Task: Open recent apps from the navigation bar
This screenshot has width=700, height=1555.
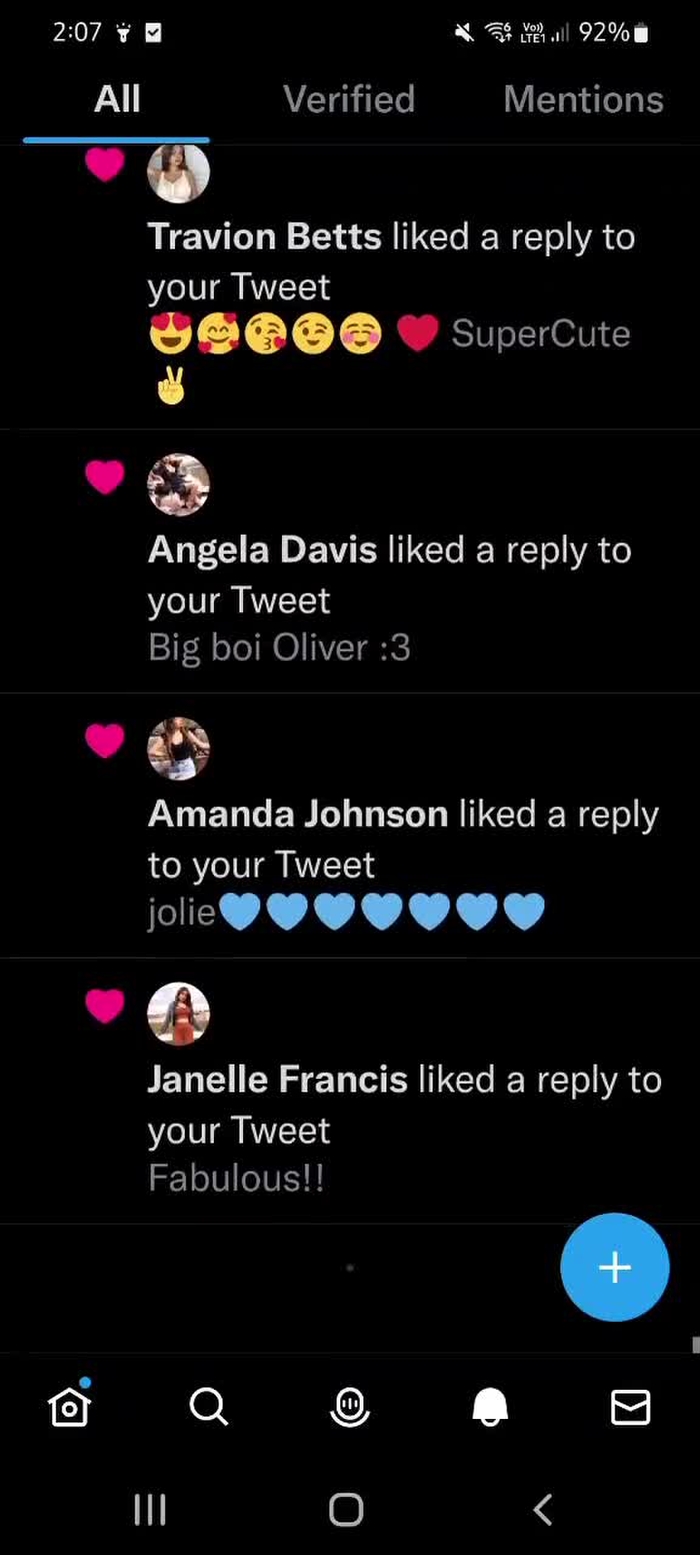Action: tap(150, 1509)
